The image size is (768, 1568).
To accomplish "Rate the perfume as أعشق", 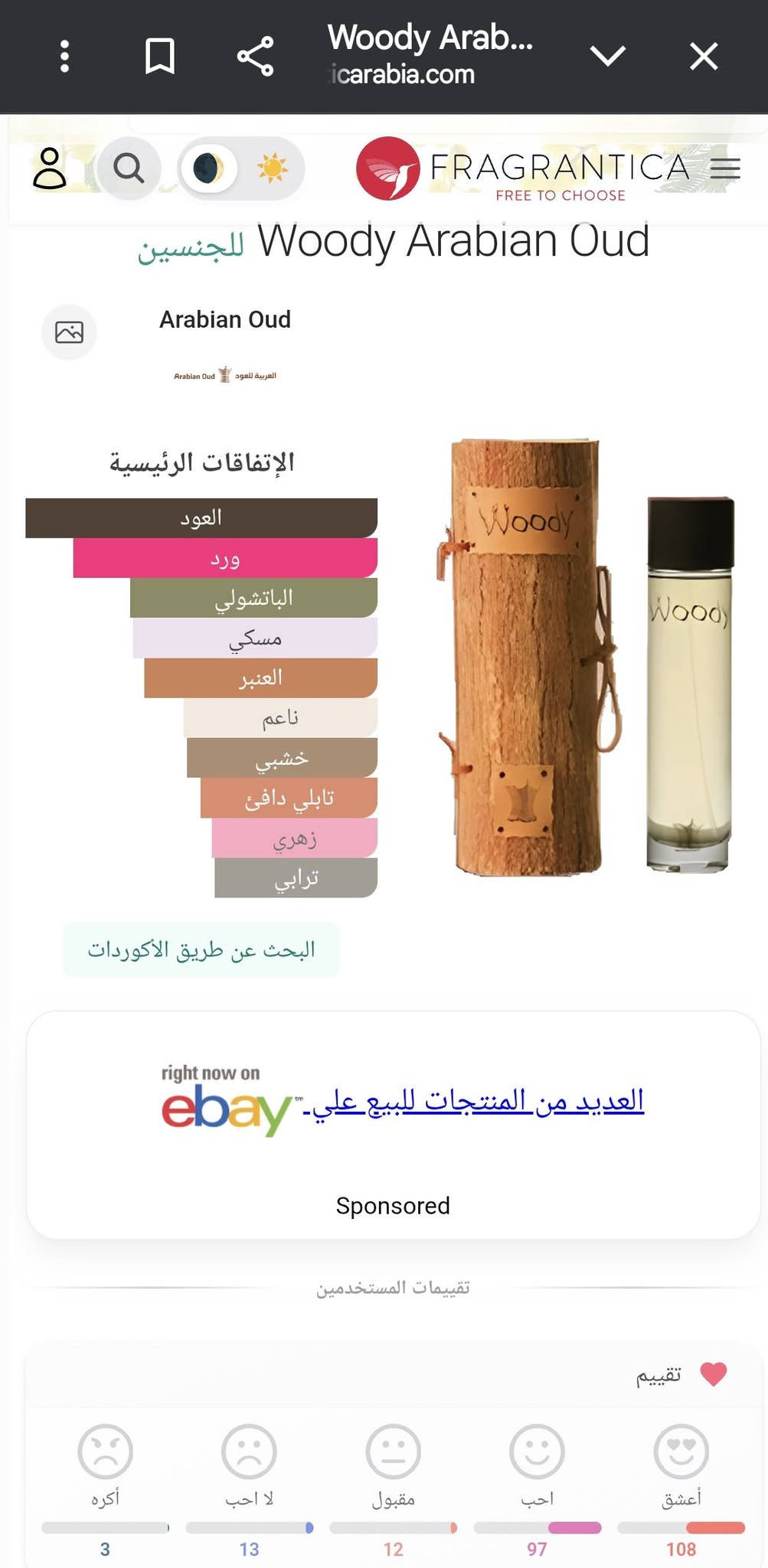I will (681, 1452).
